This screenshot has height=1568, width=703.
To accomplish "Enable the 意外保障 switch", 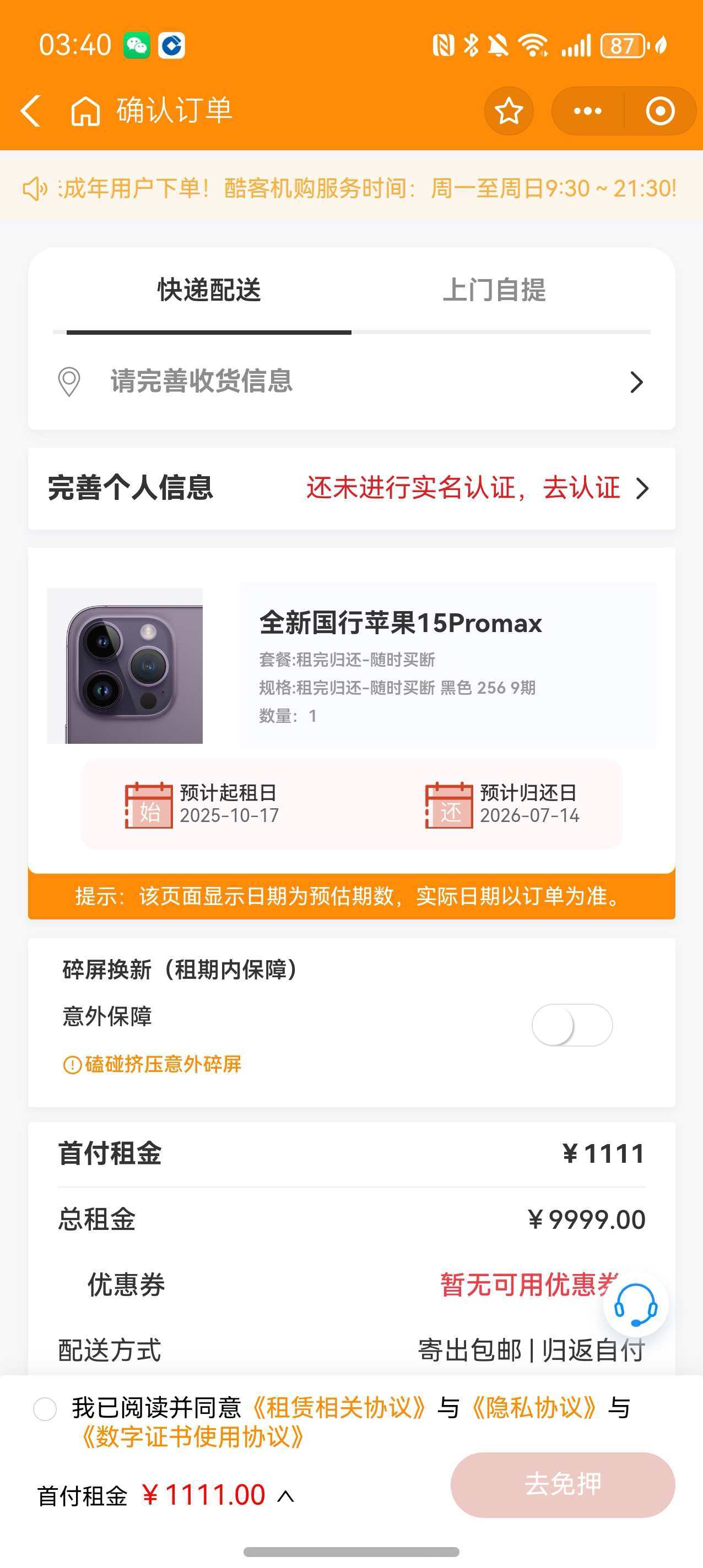I will tap(571, 1025).
